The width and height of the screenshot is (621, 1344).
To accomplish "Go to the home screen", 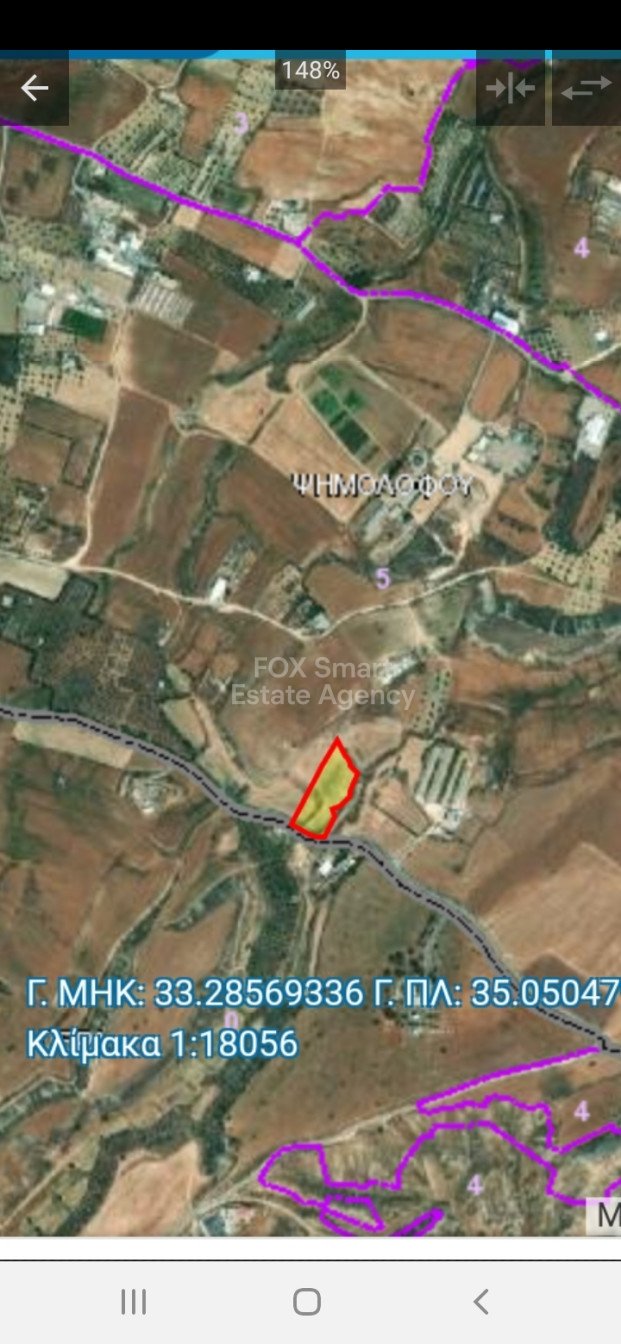I will point(307,1301).
